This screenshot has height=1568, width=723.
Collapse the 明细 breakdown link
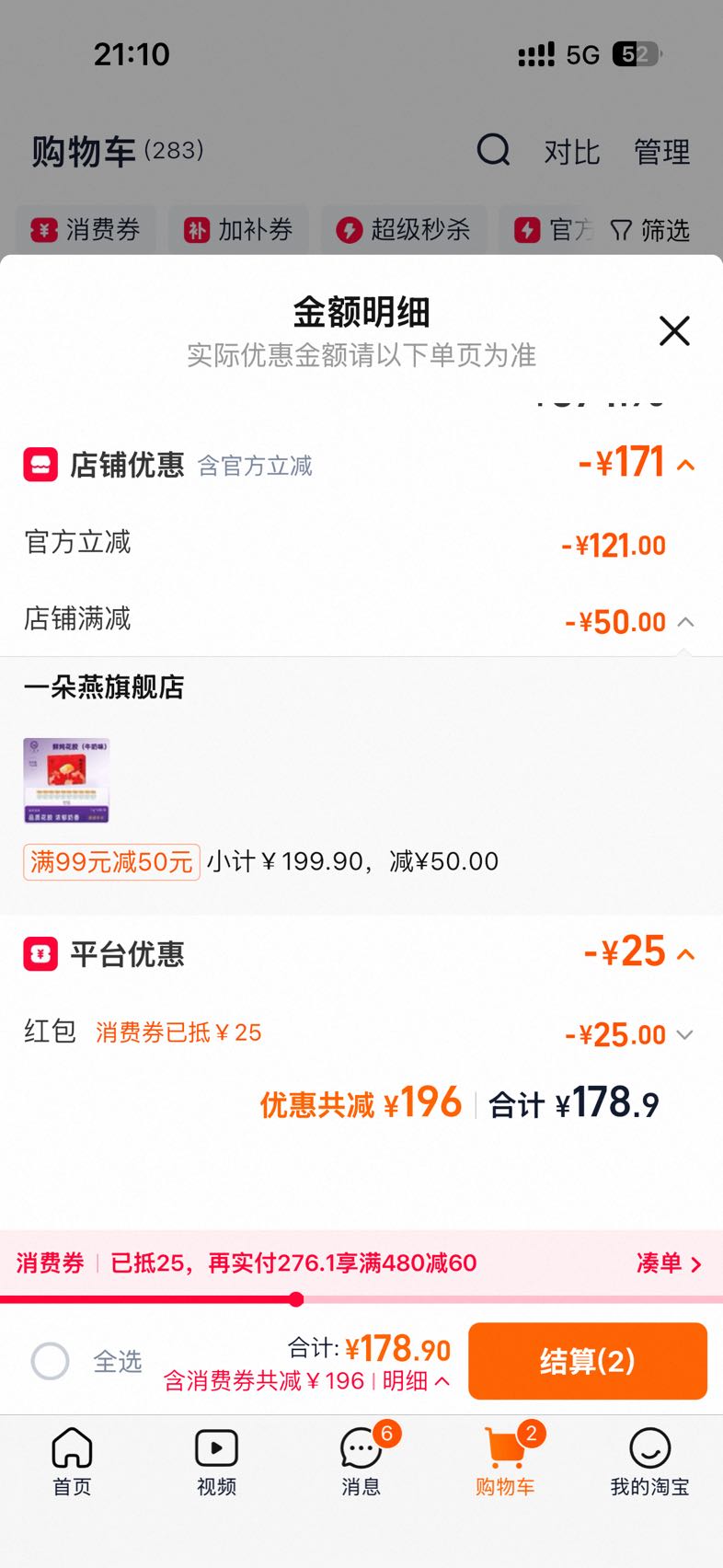click(416, 1381)
